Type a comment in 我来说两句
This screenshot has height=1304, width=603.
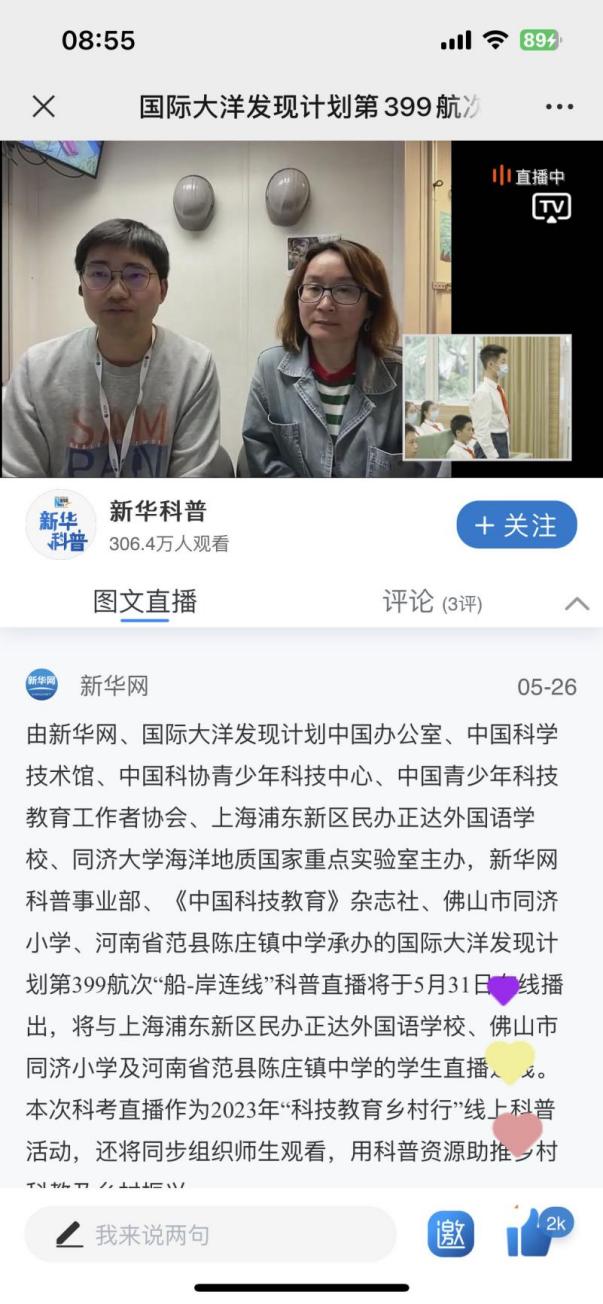[210, 1235]
